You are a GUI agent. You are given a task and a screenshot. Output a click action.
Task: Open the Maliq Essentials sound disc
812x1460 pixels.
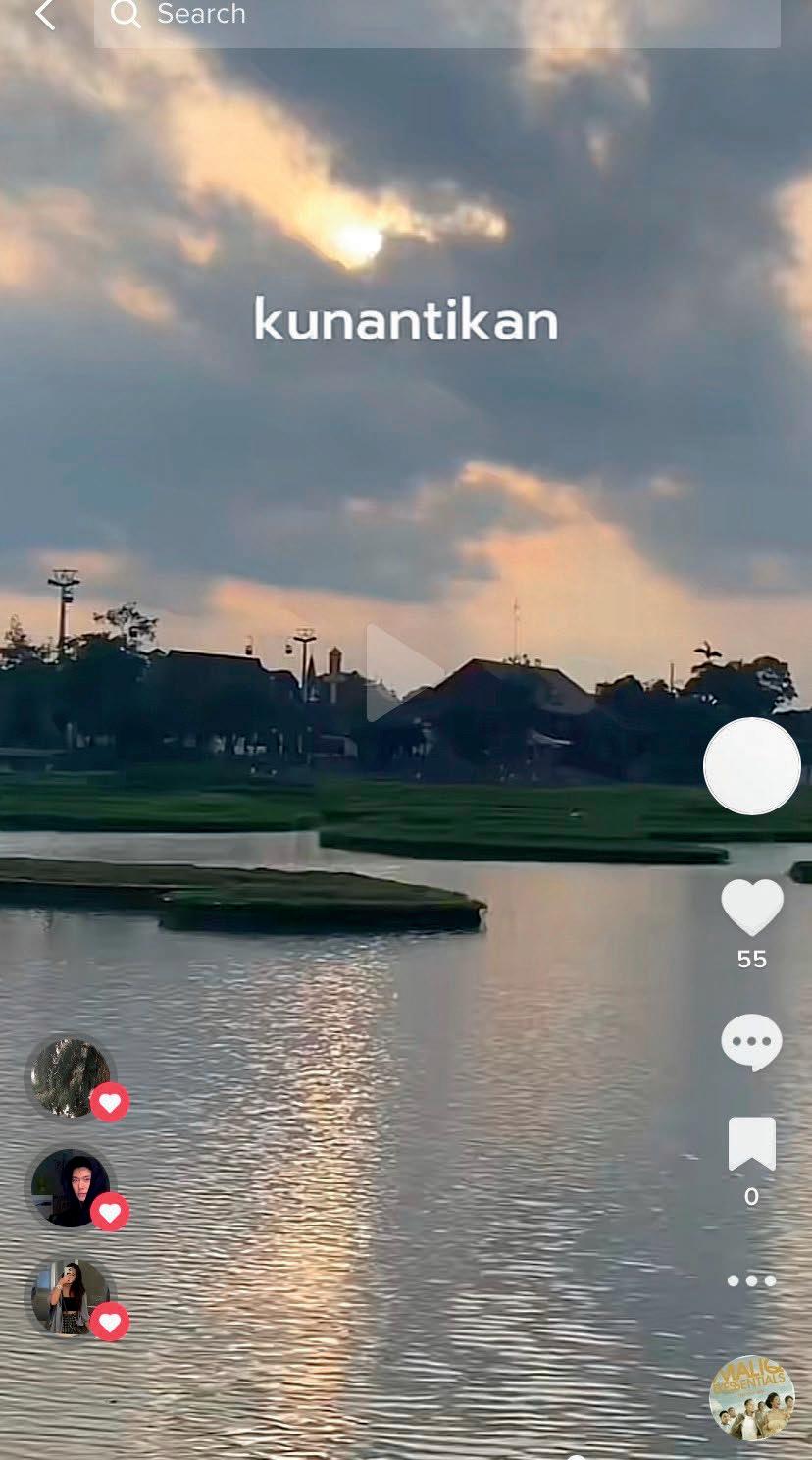tap(752, 1397)
